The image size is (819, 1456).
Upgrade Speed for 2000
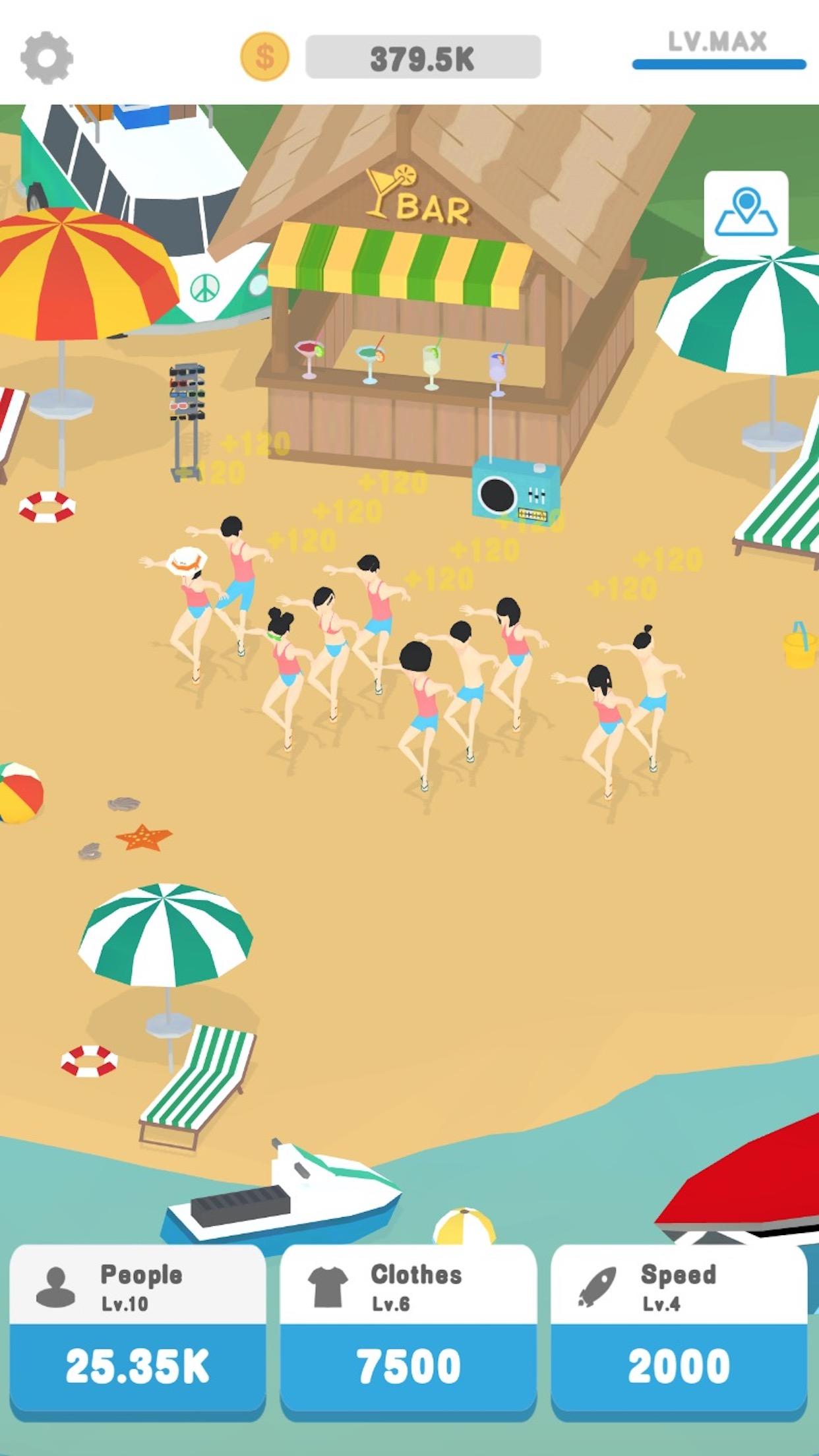[679, 1365]
